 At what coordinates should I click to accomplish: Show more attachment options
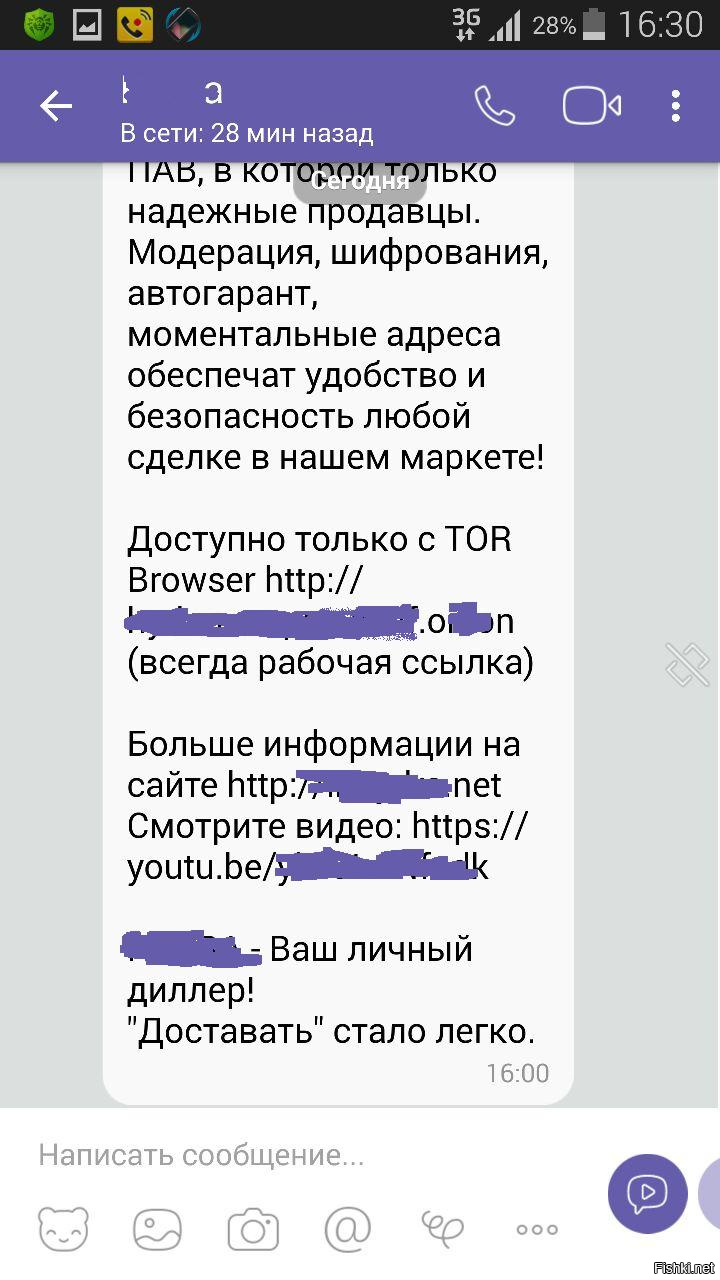pyautogui.click(x=537, y=1230)
